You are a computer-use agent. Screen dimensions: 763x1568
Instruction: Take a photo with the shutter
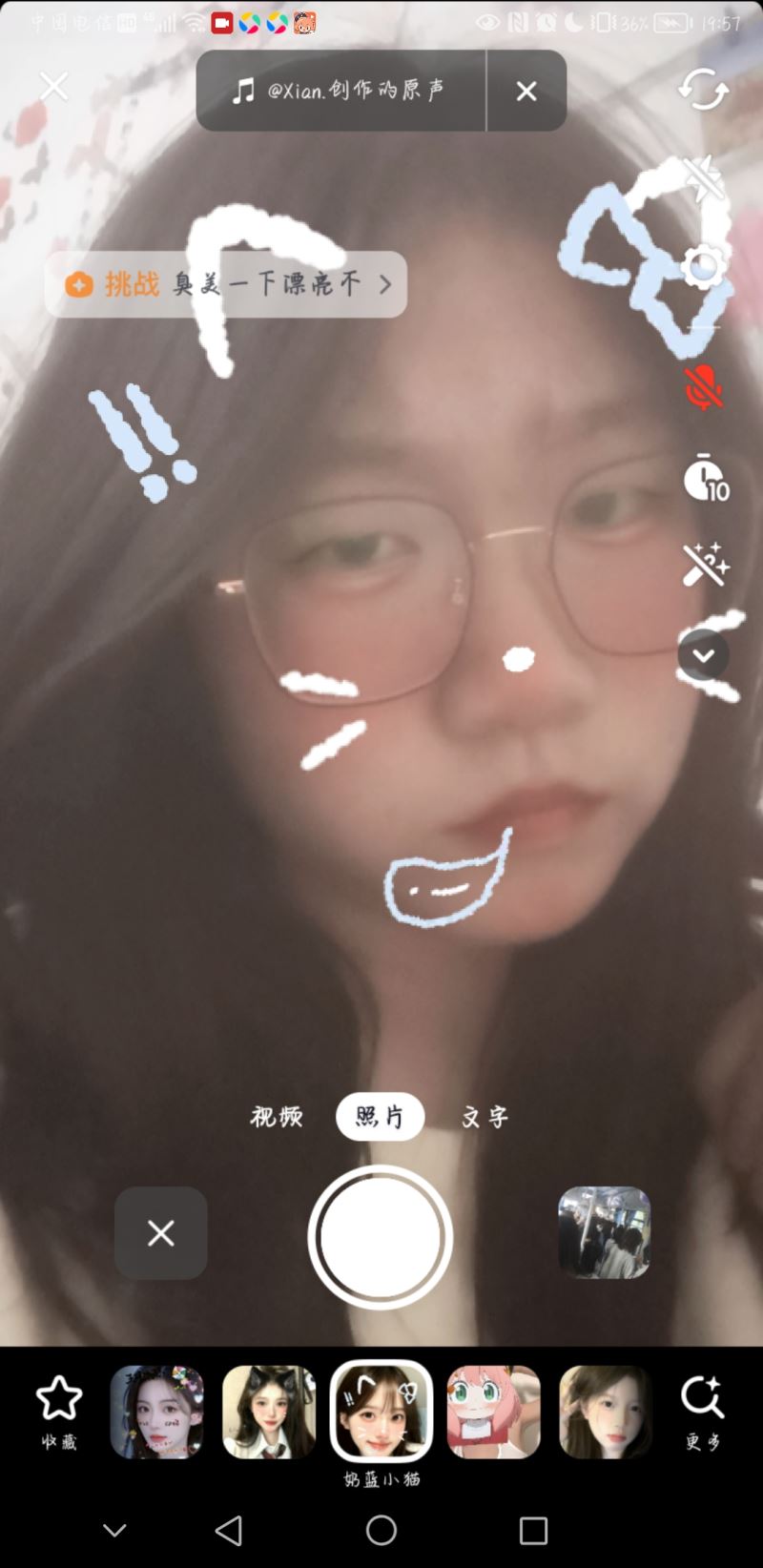click(x=381, y=1237)
